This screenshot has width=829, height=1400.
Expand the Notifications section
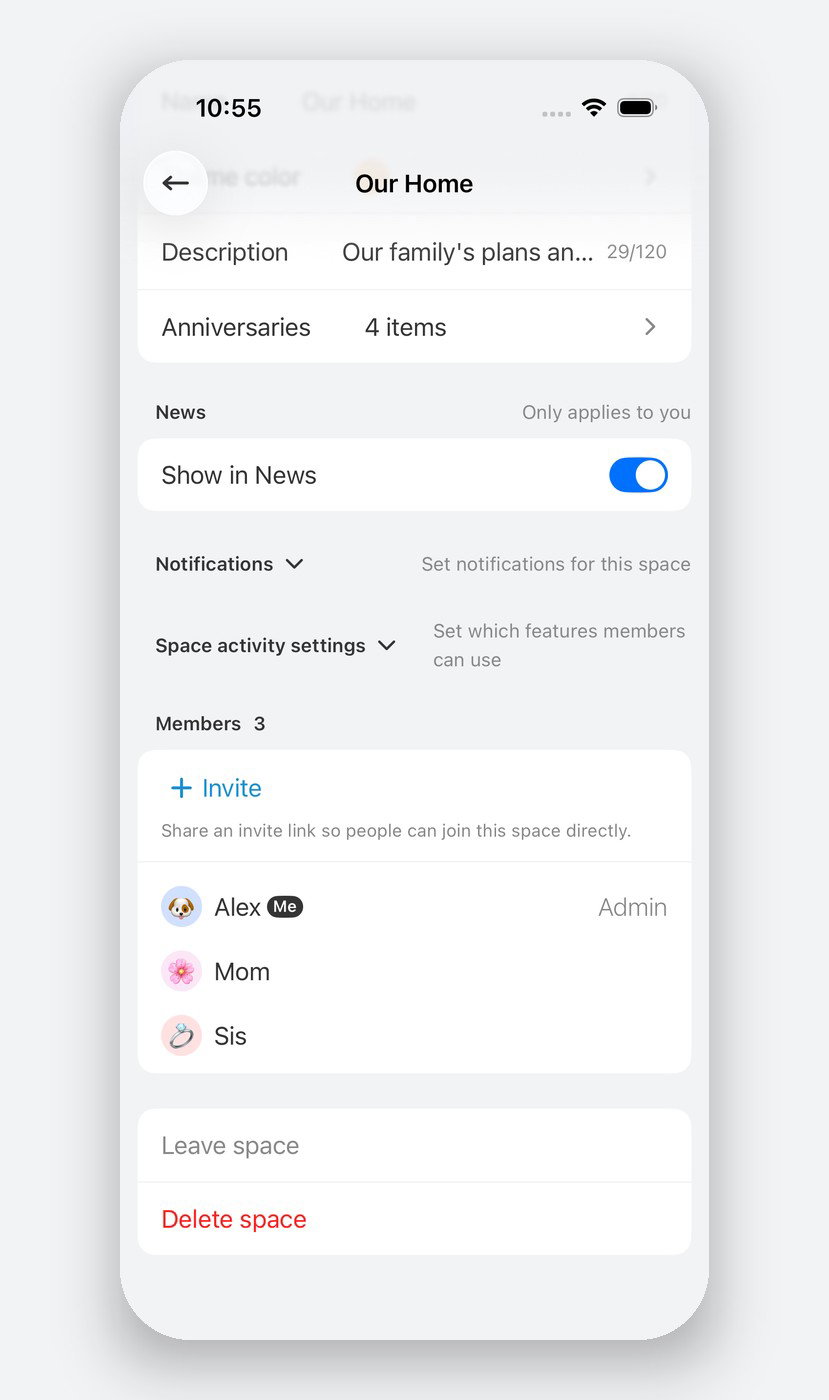(229, 564)
